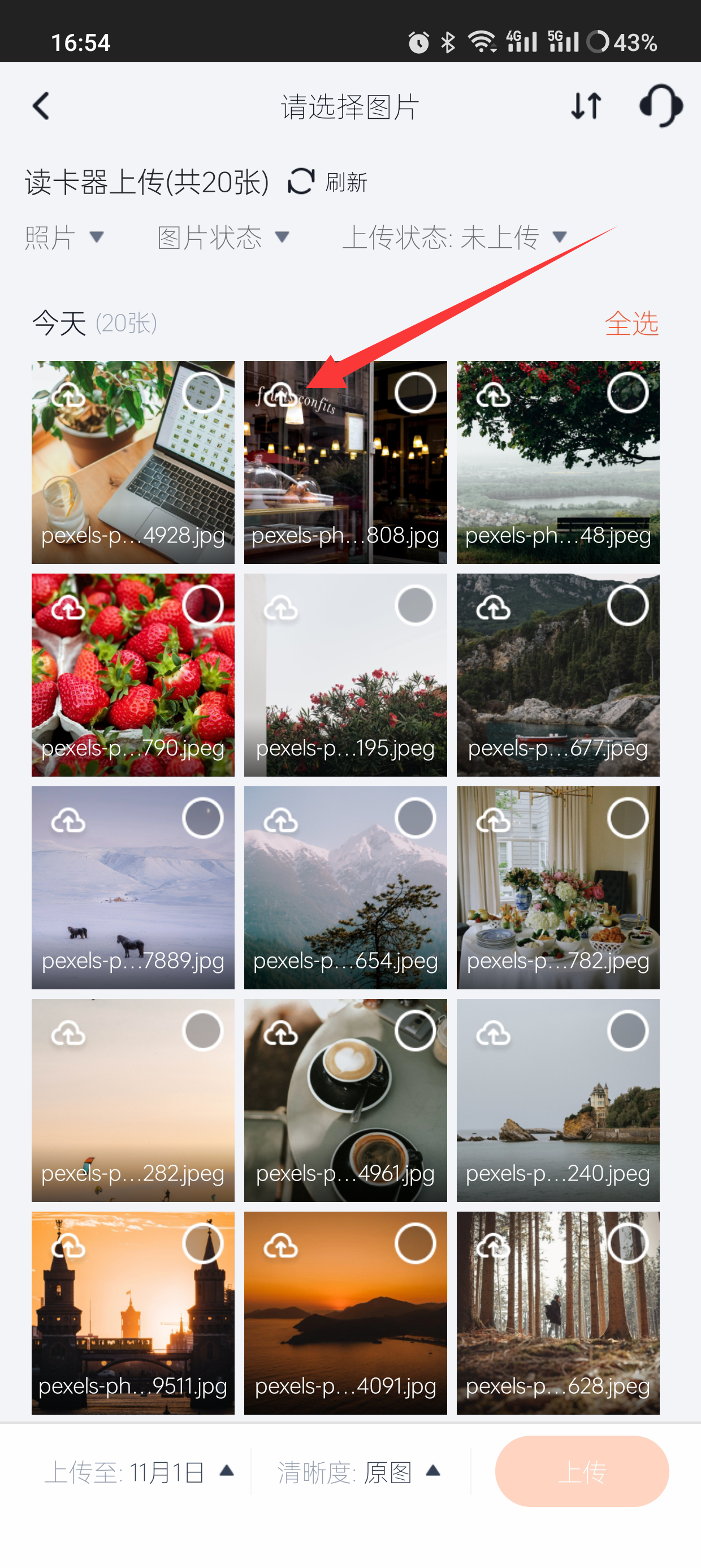Open strawberry photo pexels-p…790.jpeg
The height and width of the screenshot is (1568, 701).
(x=133, y=675)
